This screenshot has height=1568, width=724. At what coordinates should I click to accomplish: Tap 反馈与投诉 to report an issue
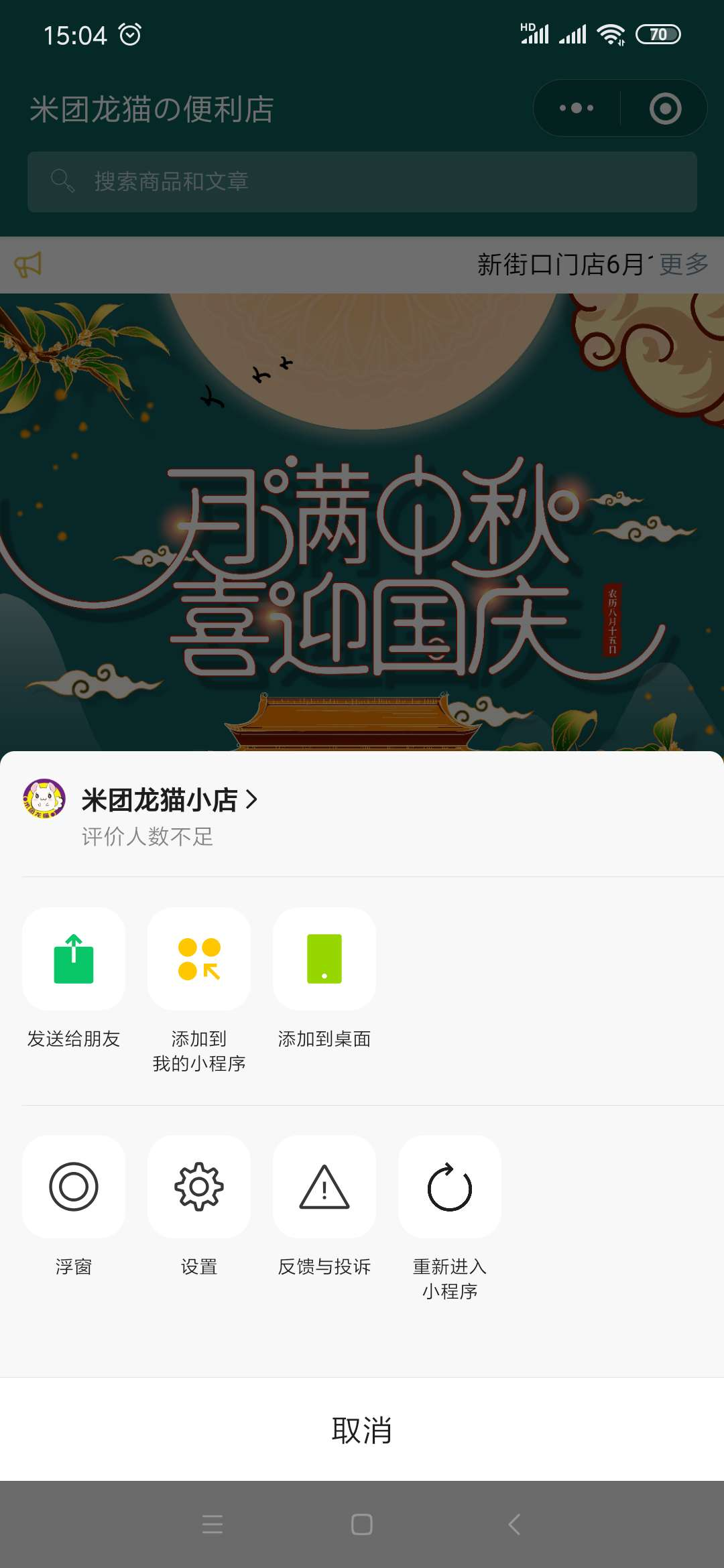coord(324,1187)
